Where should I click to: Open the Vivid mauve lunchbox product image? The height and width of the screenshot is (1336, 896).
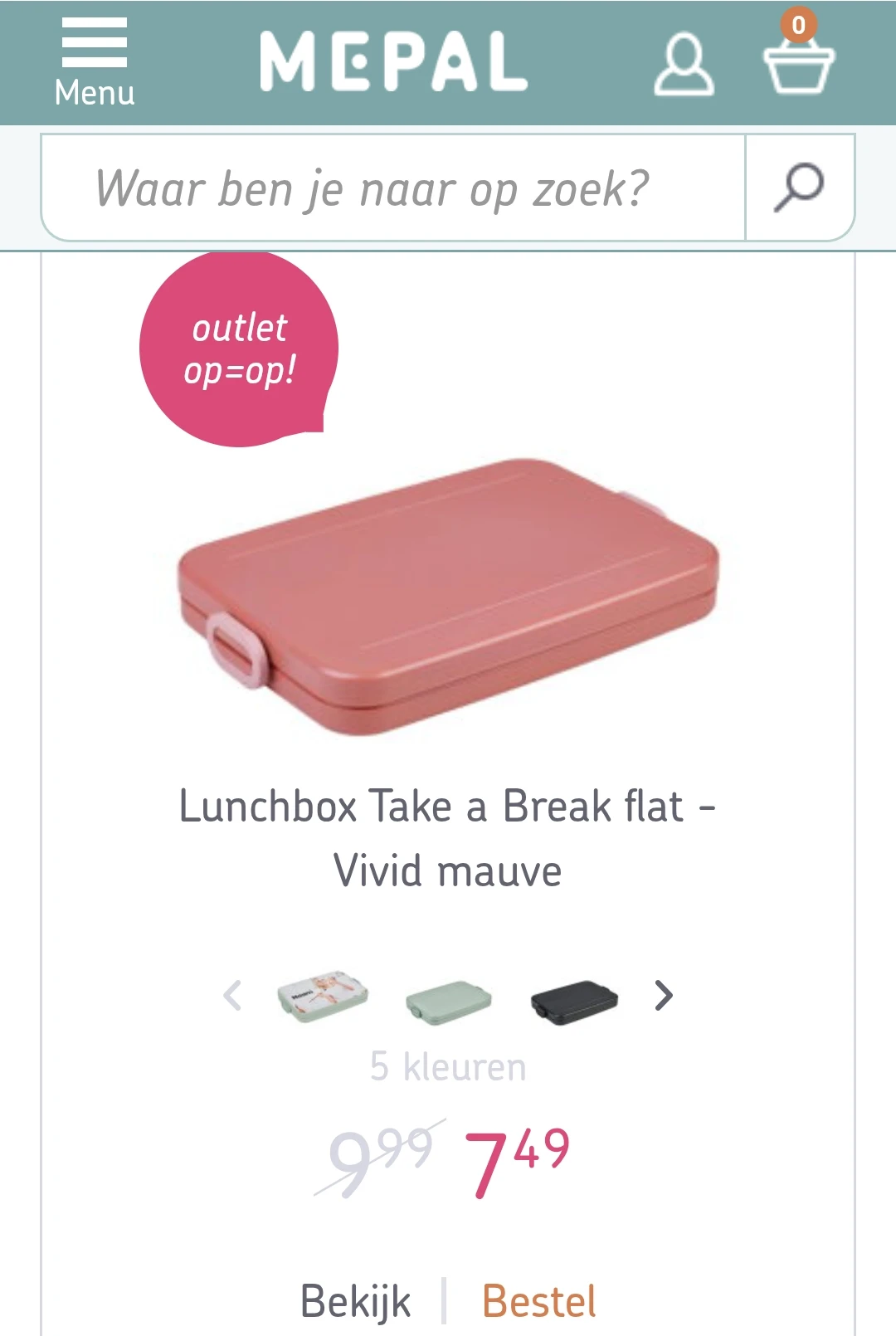pyautogui.click(x=448, y=596)
